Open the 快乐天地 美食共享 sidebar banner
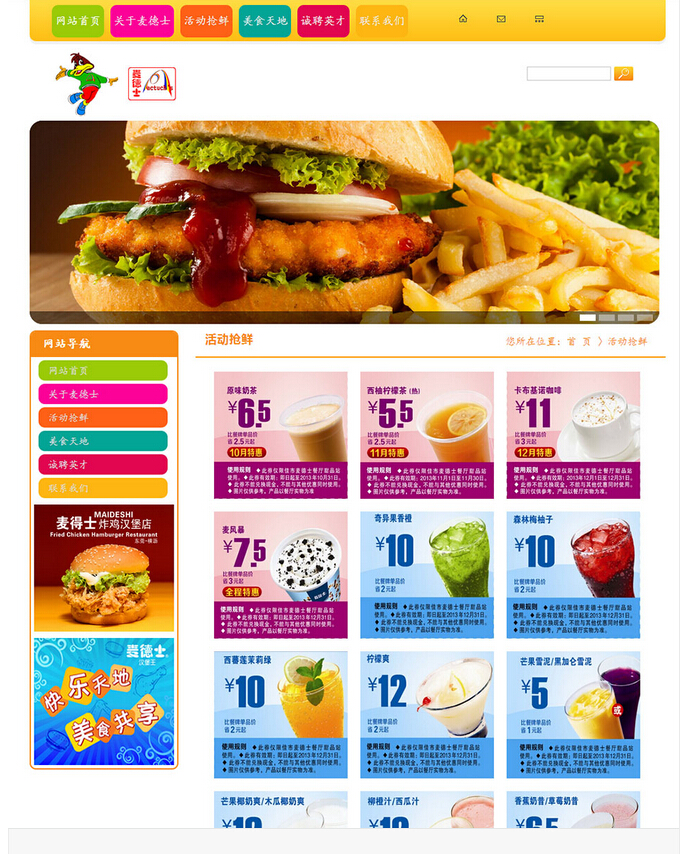Image resolution: width=695 pixels, height=854 pixels. [104, 702]
